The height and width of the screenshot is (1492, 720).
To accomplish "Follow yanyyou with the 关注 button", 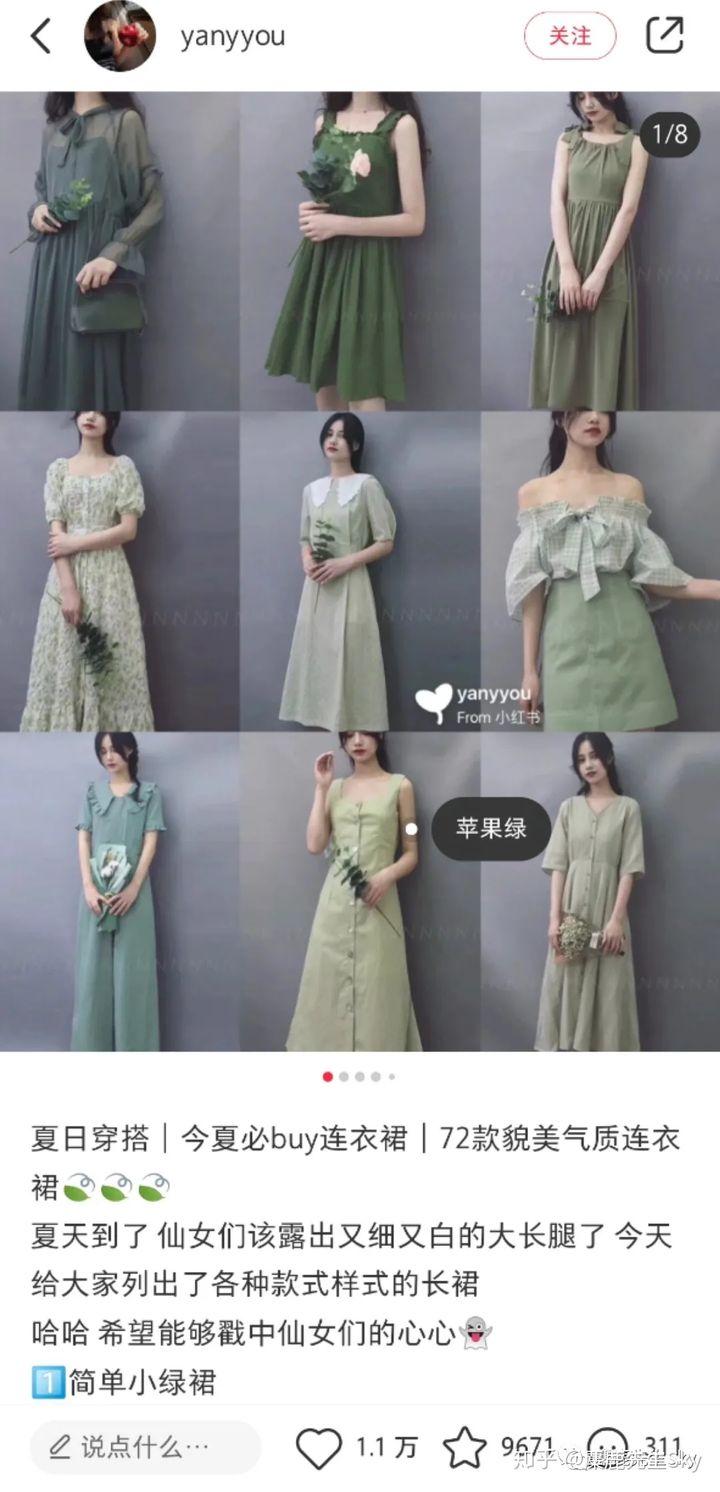I will [x=570, y=36].
